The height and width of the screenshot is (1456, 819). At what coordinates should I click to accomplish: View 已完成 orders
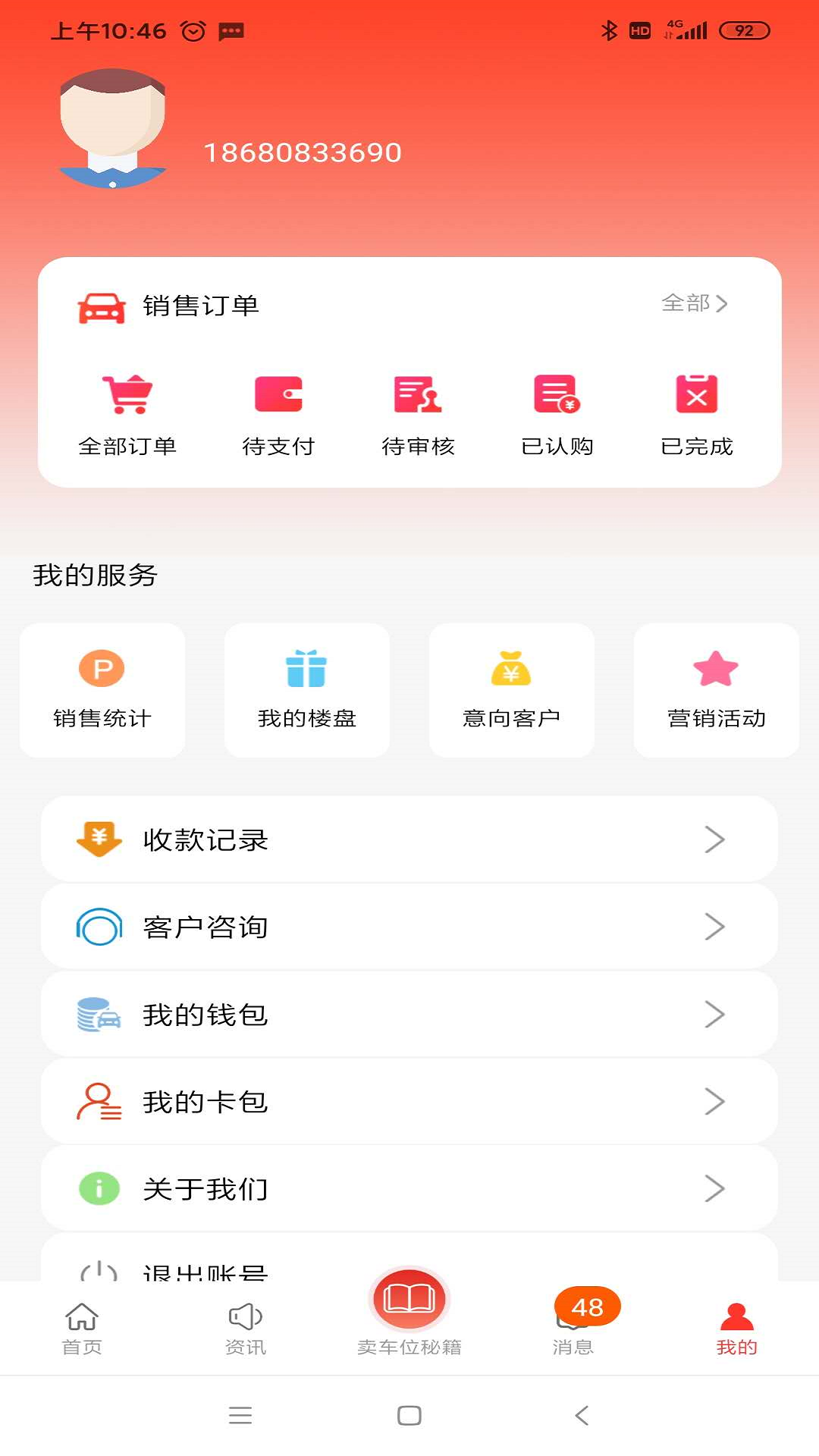click(697, 415)
